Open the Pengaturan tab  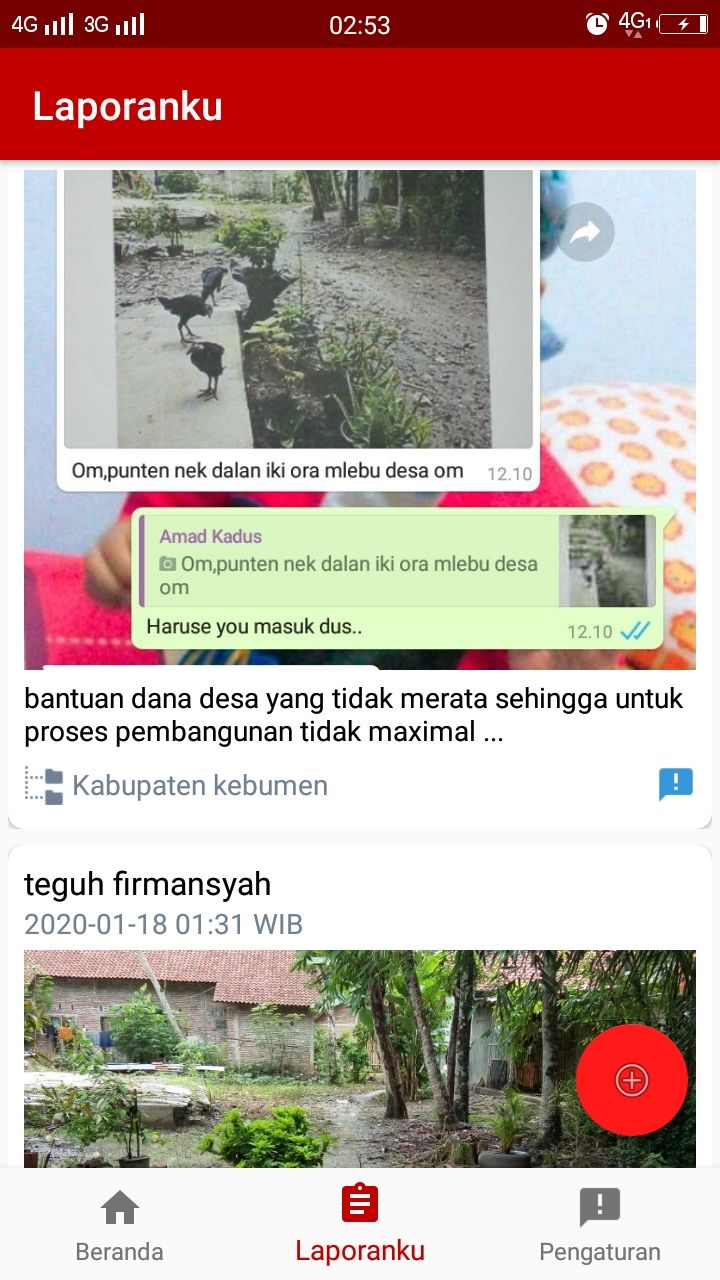coord(599,1226)
